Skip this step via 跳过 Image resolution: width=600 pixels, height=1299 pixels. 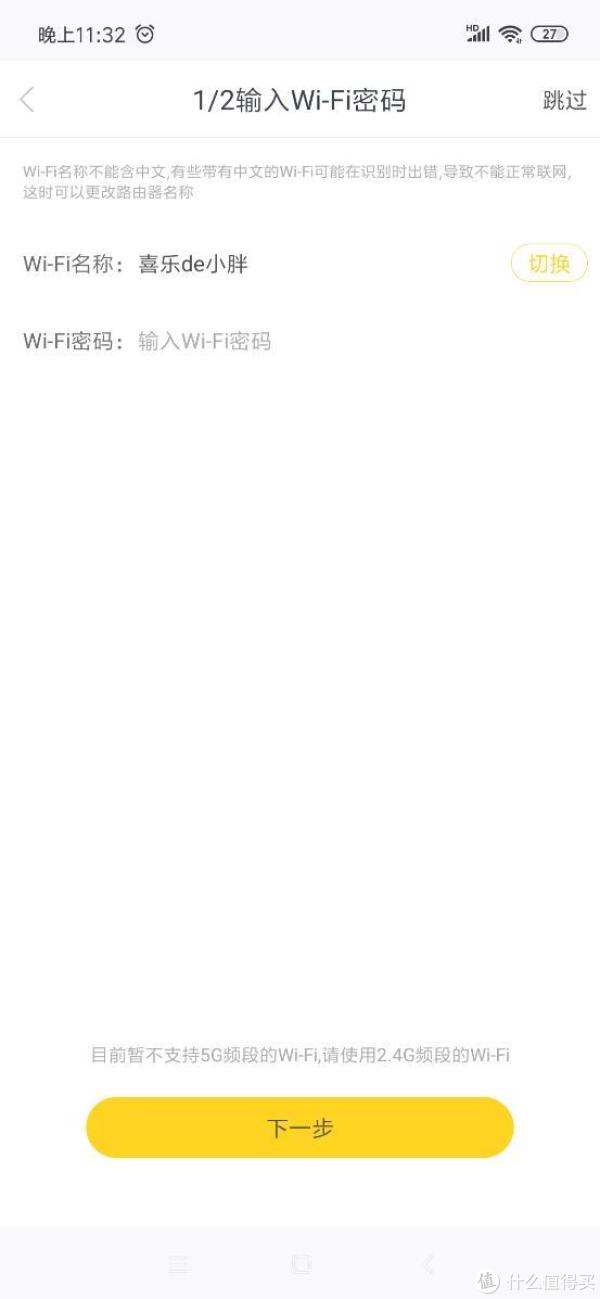[x=564, y=100]
